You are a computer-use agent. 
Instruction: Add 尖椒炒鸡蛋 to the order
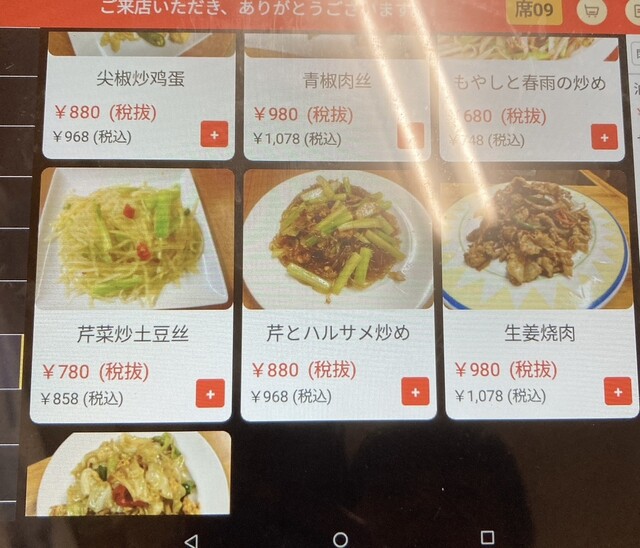tap(214, 134)
